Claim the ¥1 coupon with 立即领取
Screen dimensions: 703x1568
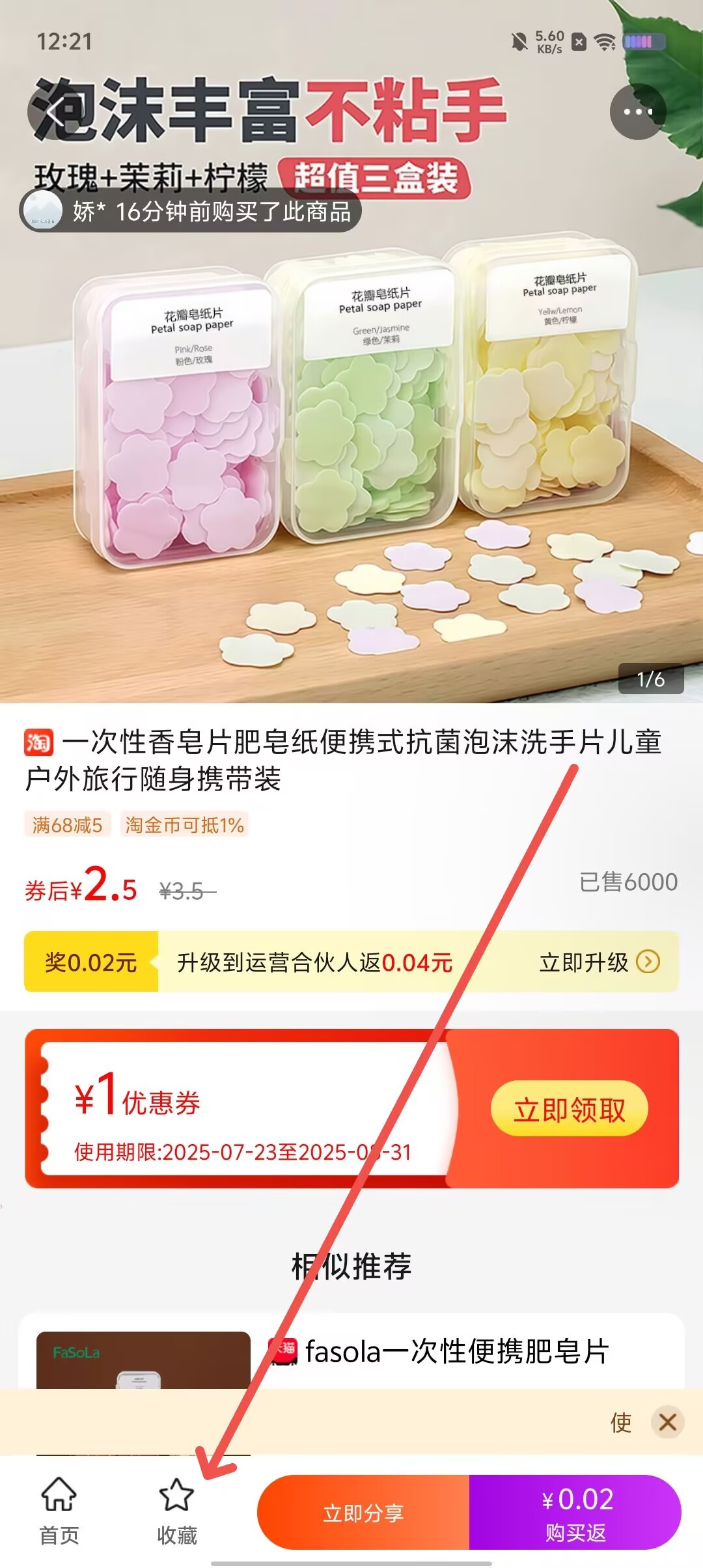(x=569, y=1110)
